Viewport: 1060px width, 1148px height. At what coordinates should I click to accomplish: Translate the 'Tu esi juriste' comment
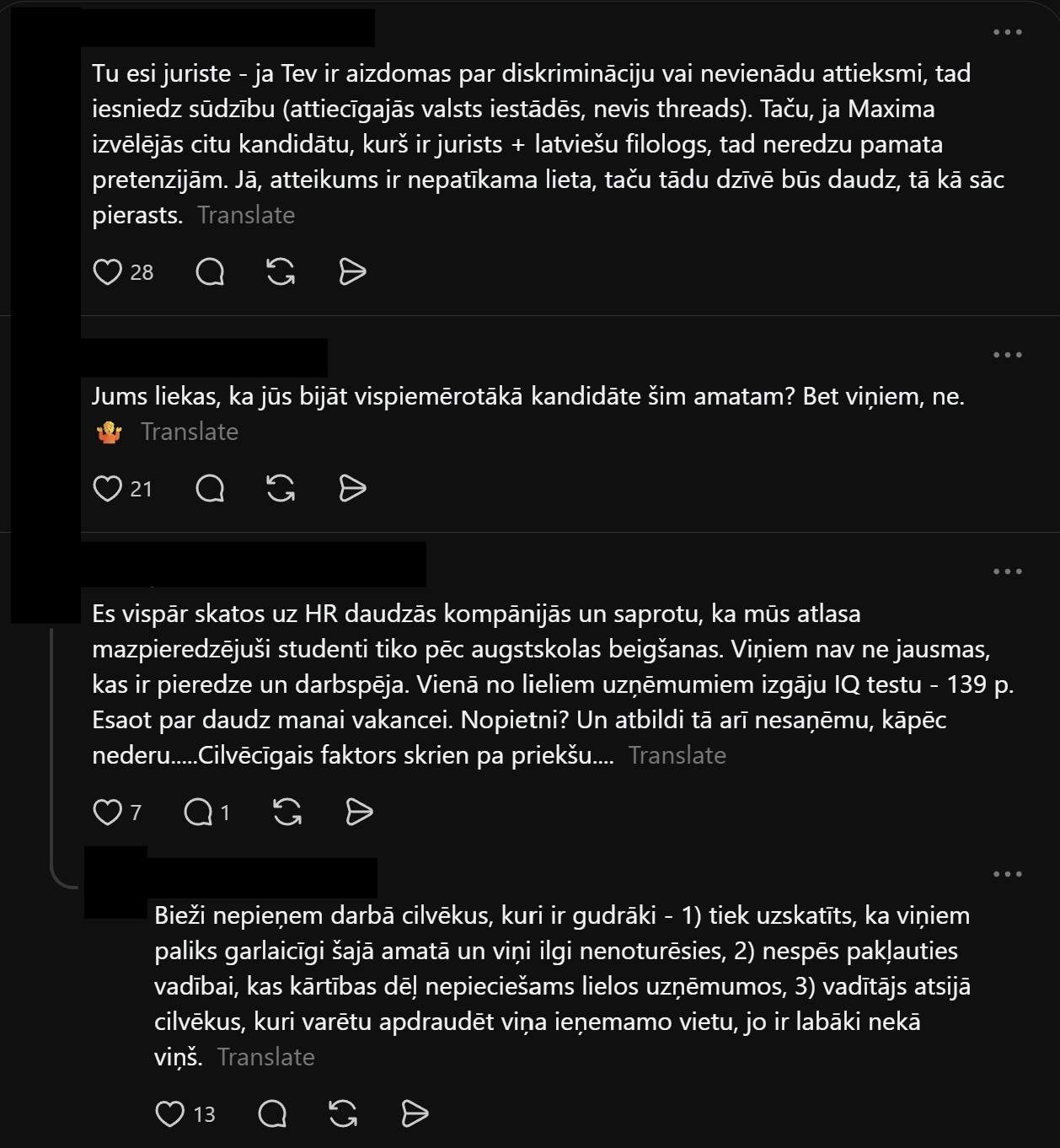point(246,215)
